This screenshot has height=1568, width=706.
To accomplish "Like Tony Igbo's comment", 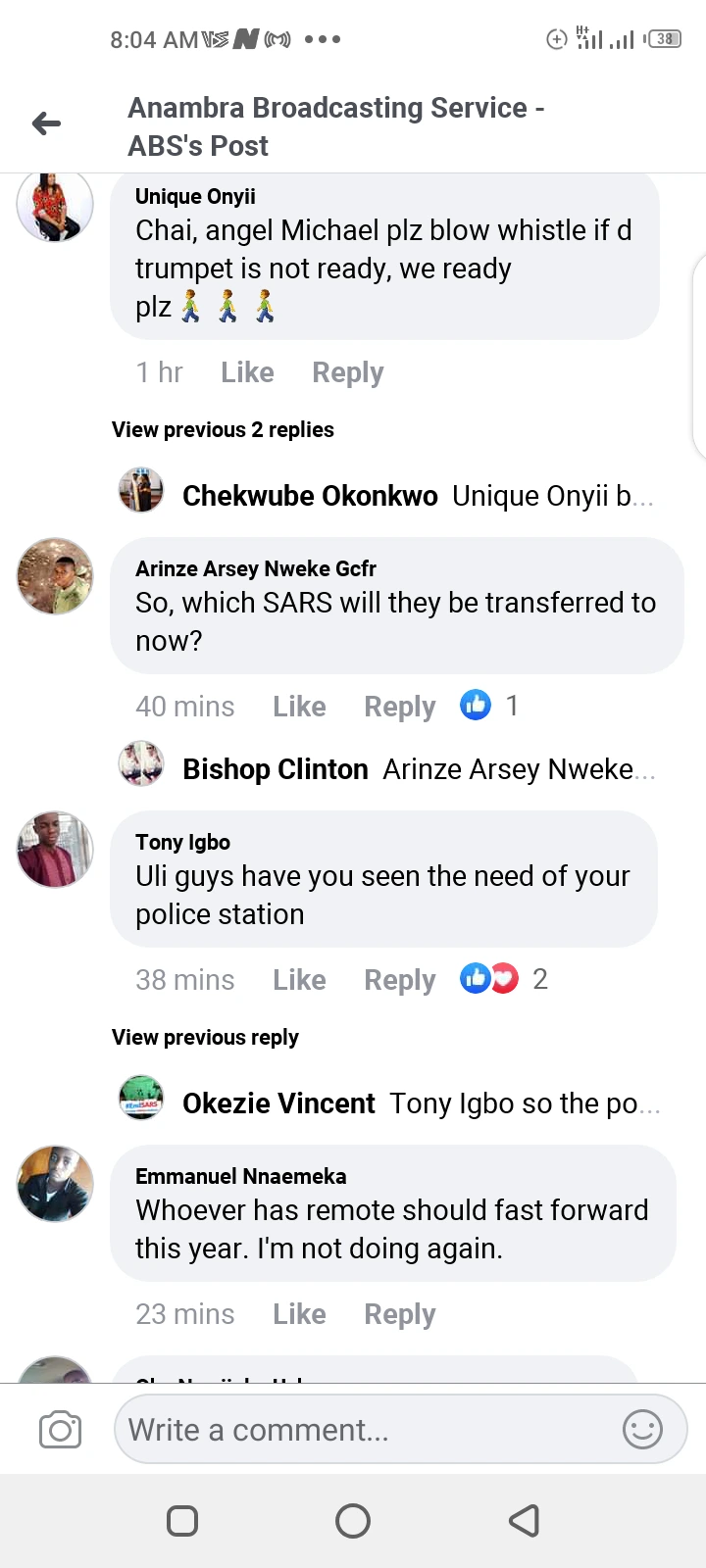I will (x=299, y=980).
